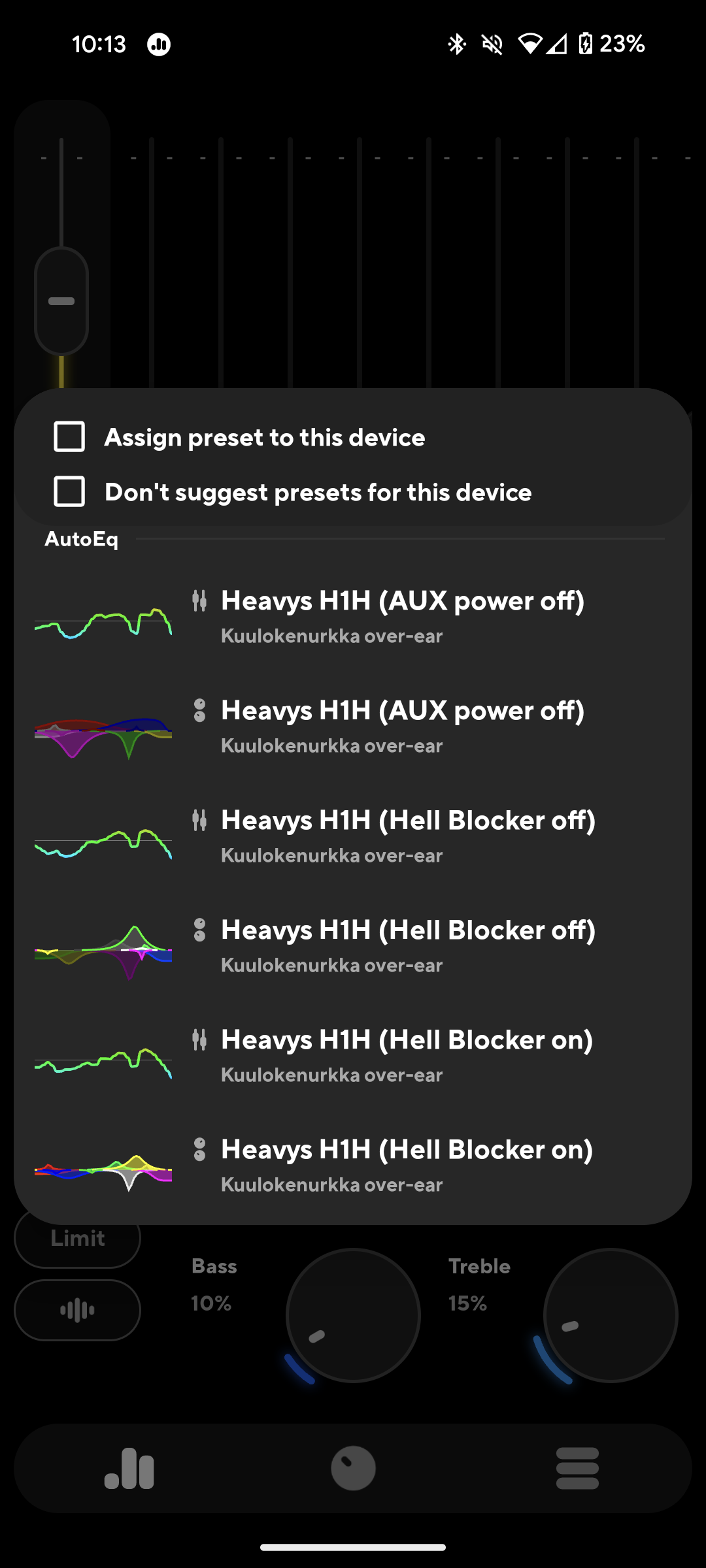
Task: Check Don't suggest presets for this device
Action: tap(69, 492)
